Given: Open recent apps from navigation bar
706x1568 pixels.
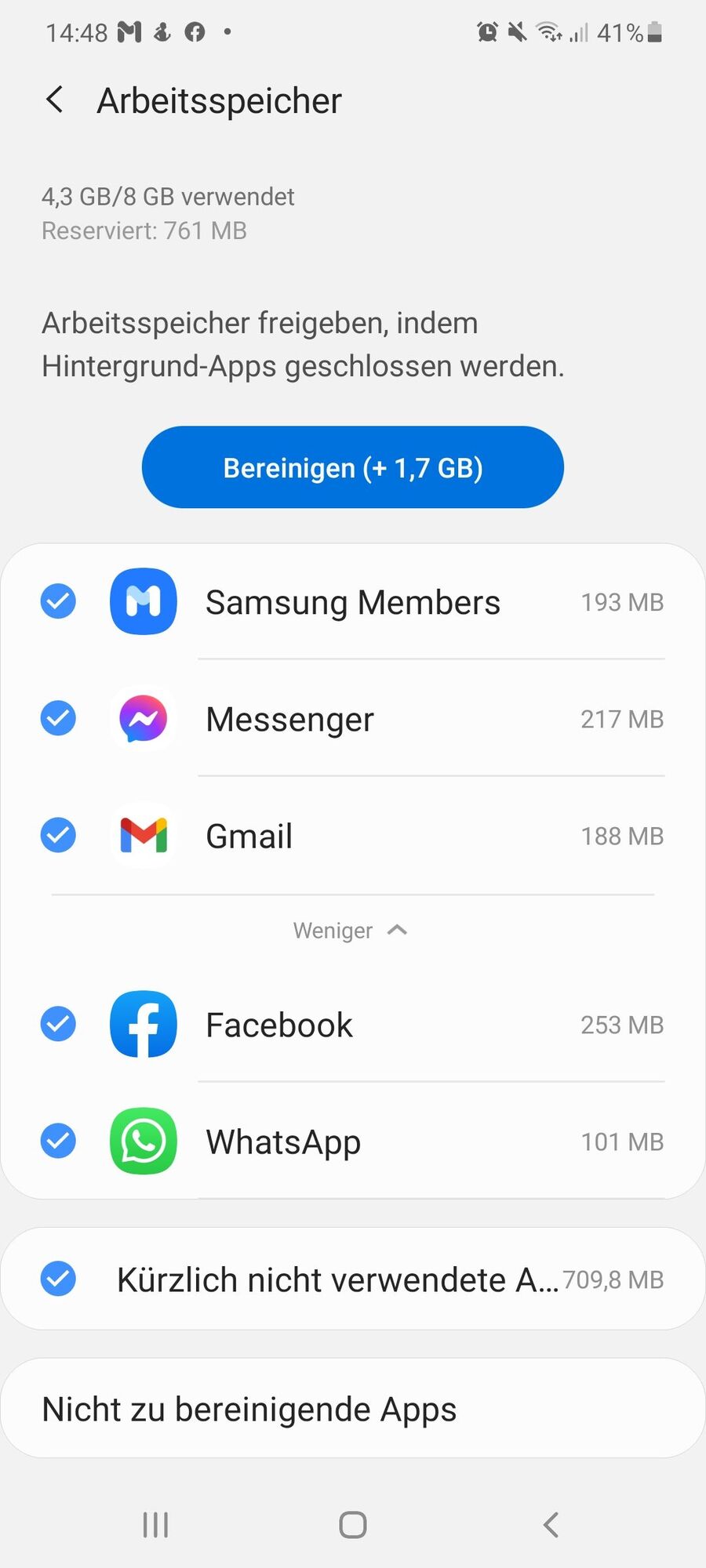Looking at the screenshot, I should 155,1525.
